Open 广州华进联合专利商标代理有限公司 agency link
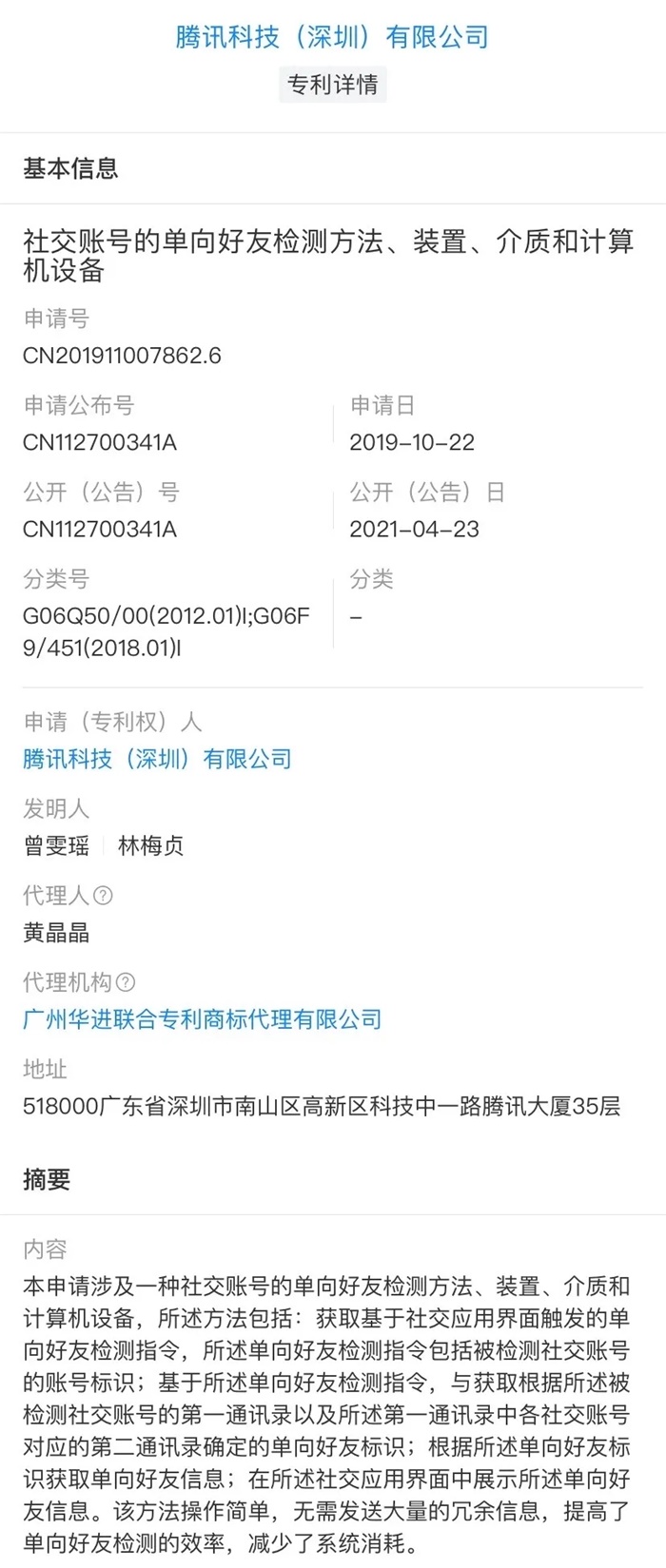 point(202,1019)
